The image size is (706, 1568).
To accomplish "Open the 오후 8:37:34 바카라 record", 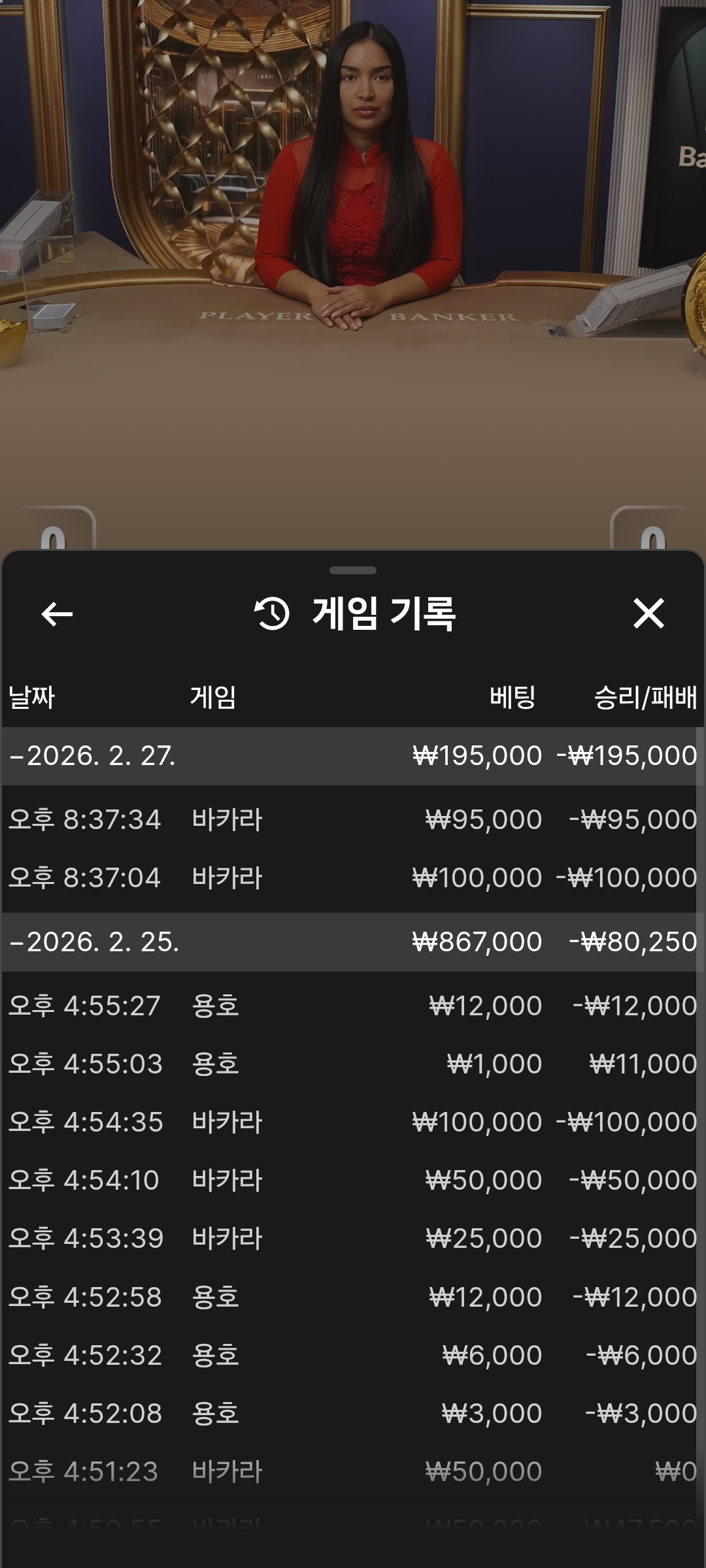I will pos(352,819).
